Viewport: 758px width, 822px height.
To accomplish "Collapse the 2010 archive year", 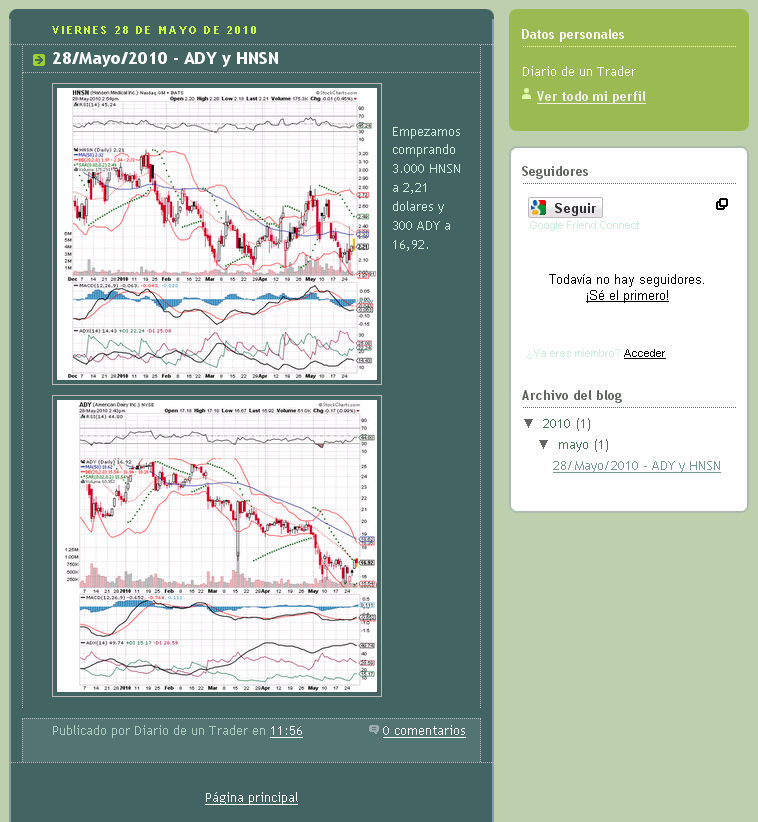I will coord(529,424).
